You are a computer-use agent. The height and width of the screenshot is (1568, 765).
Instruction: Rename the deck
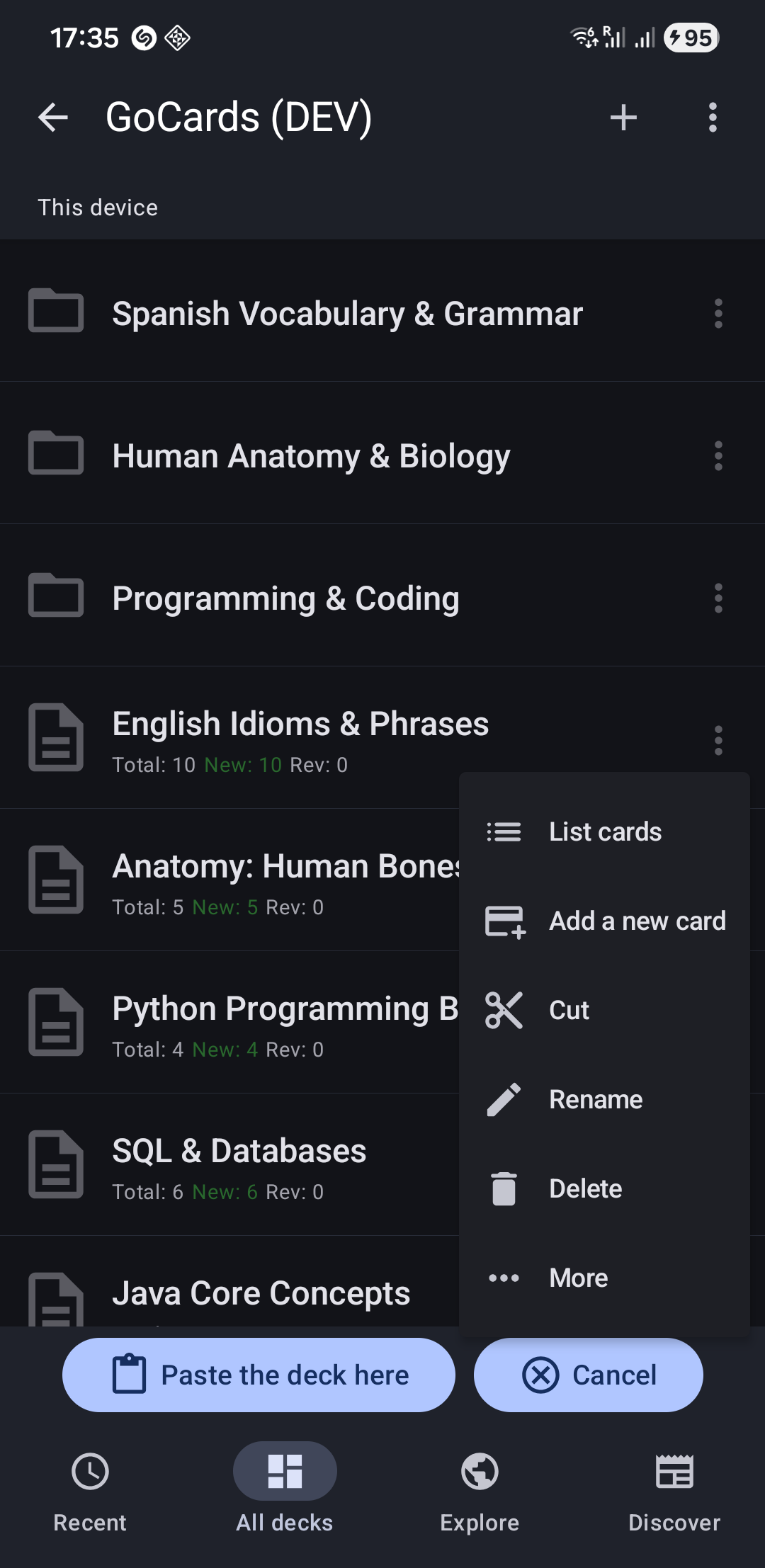595,1099
